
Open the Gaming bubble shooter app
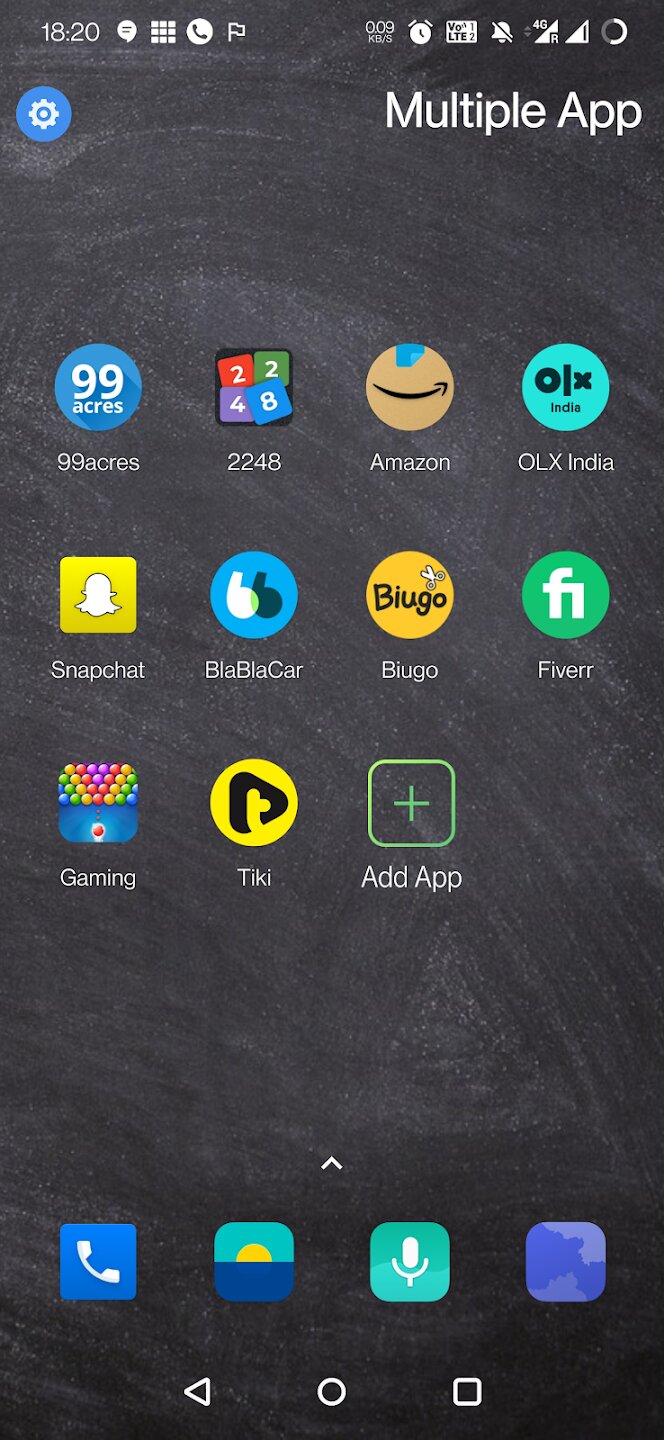click(x=98, y=803)
